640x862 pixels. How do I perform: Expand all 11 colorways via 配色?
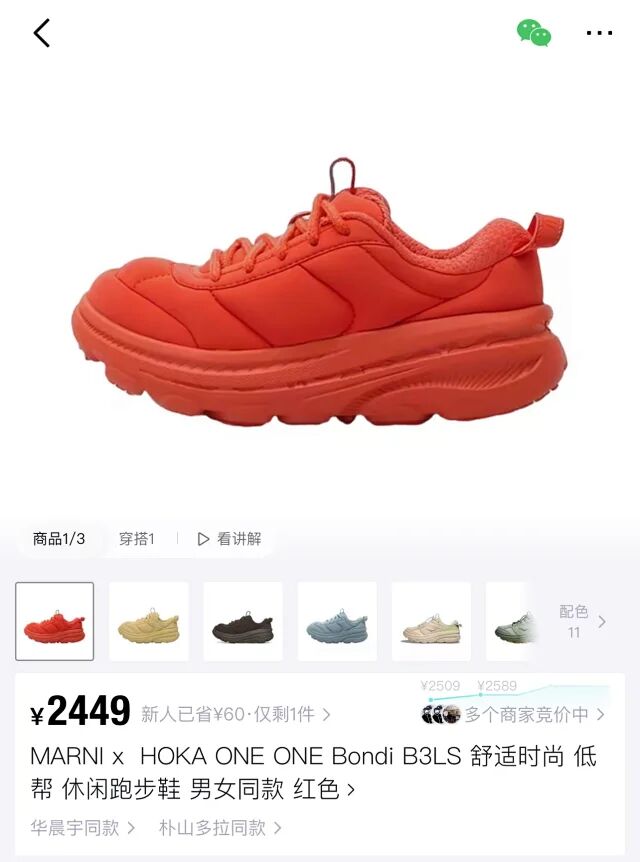point(581,621)
